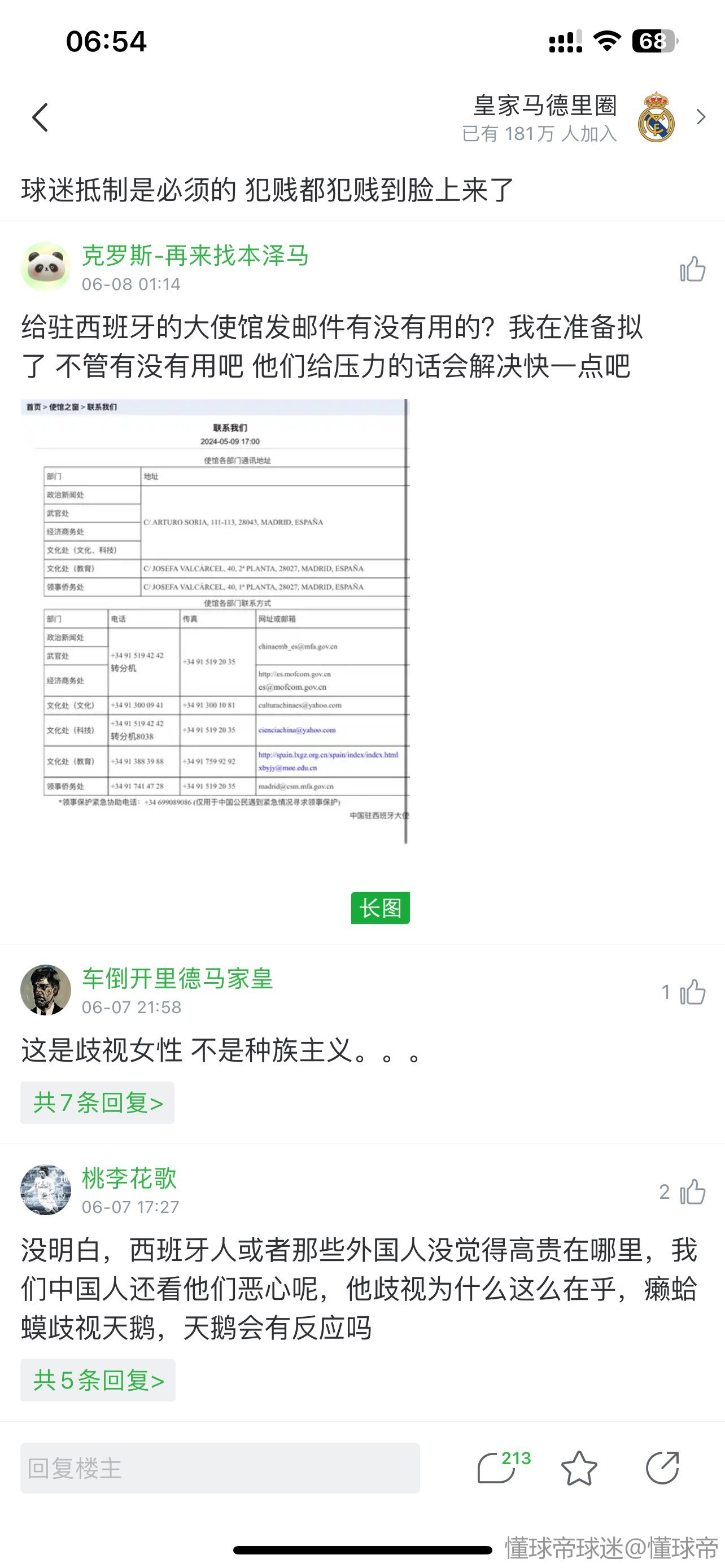Like the comment by 桃李花歌
Viewport: 725px width, 1568px height.
pos(692,1192)
